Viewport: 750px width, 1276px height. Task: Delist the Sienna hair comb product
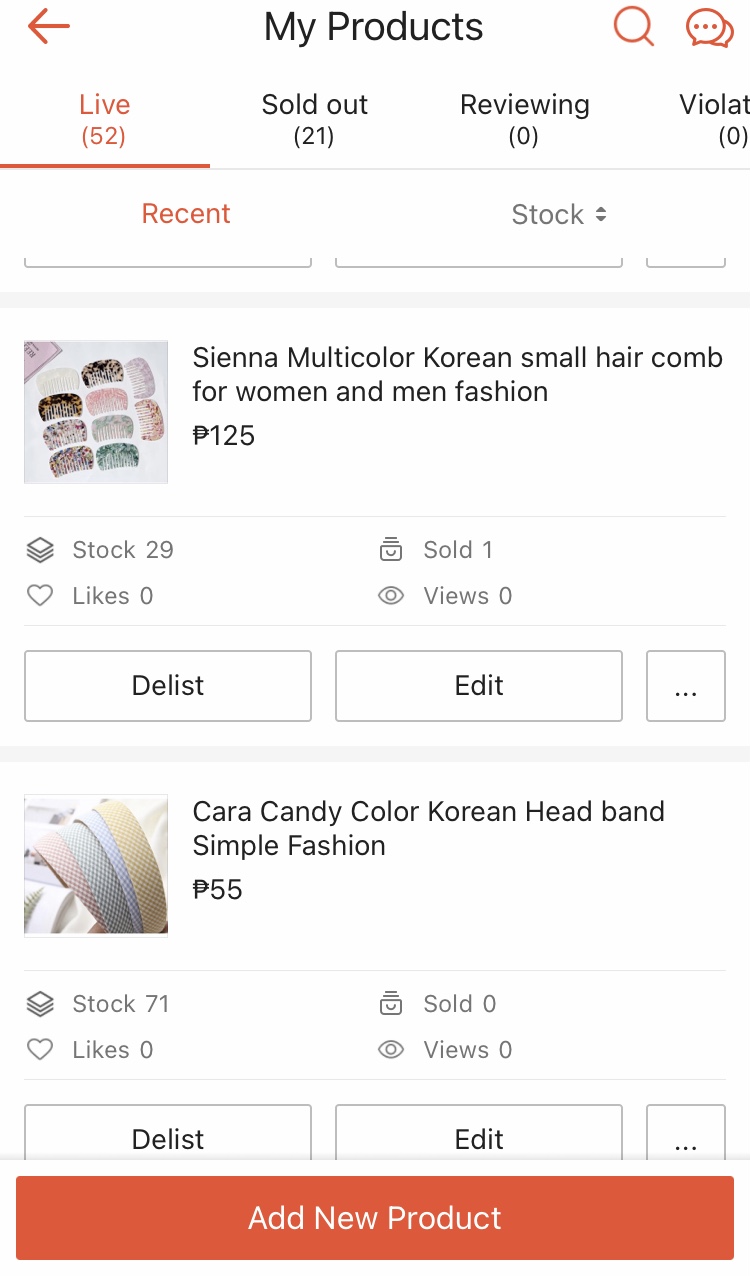(168, 686)
